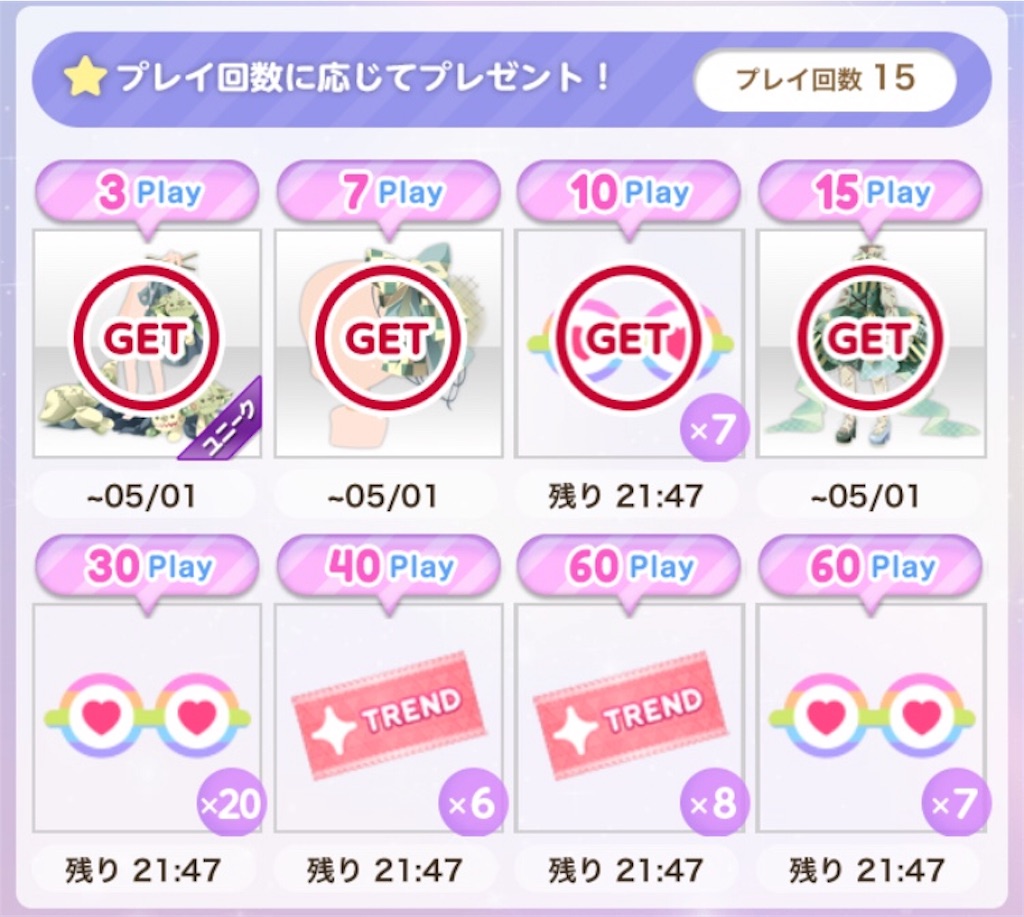Select the 10 Play reward tile
The height and width of the screenshot is (917, 1024).
[x=629, y=342]
